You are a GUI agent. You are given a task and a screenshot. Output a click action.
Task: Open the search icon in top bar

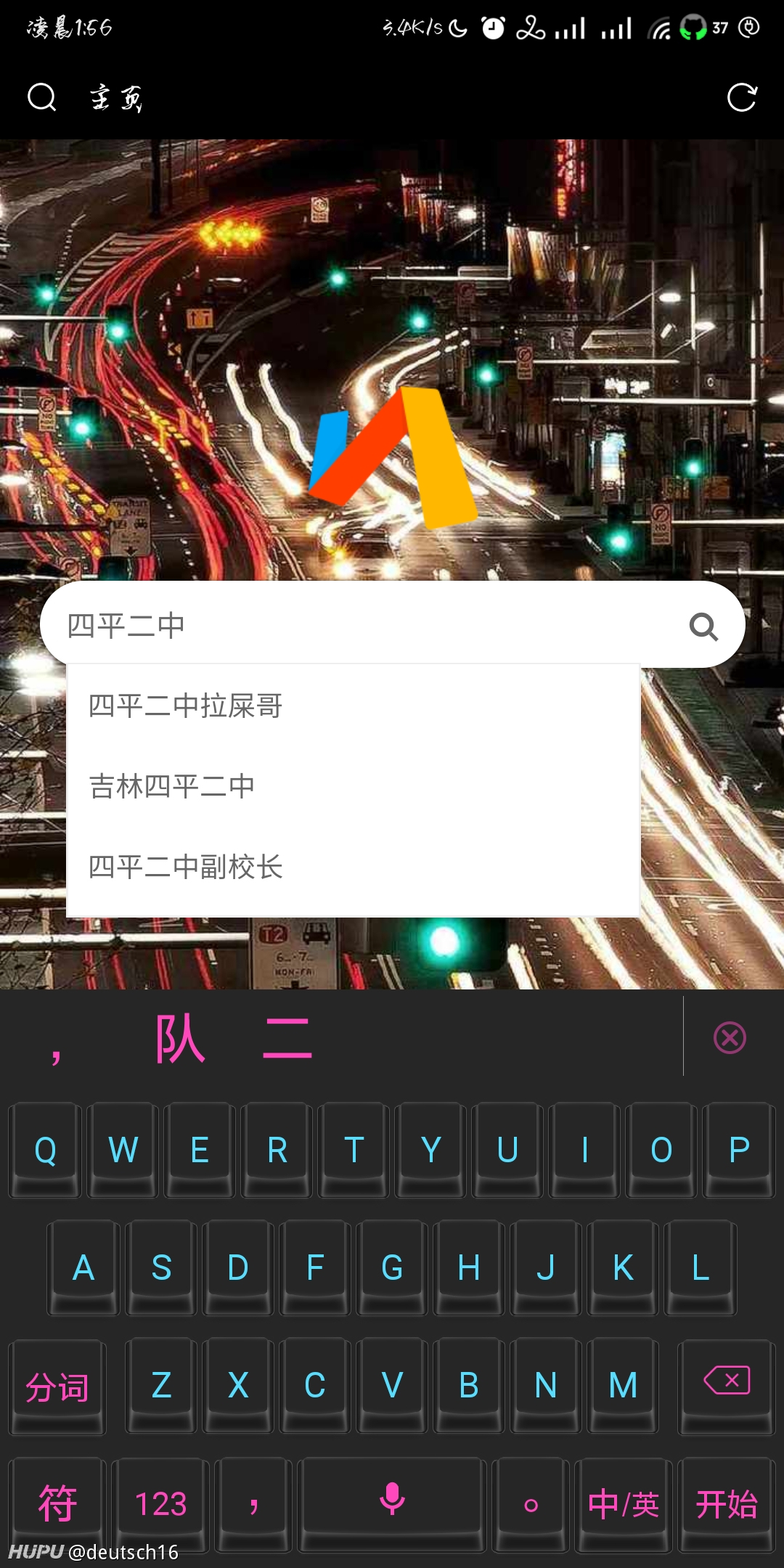[41, 97]
